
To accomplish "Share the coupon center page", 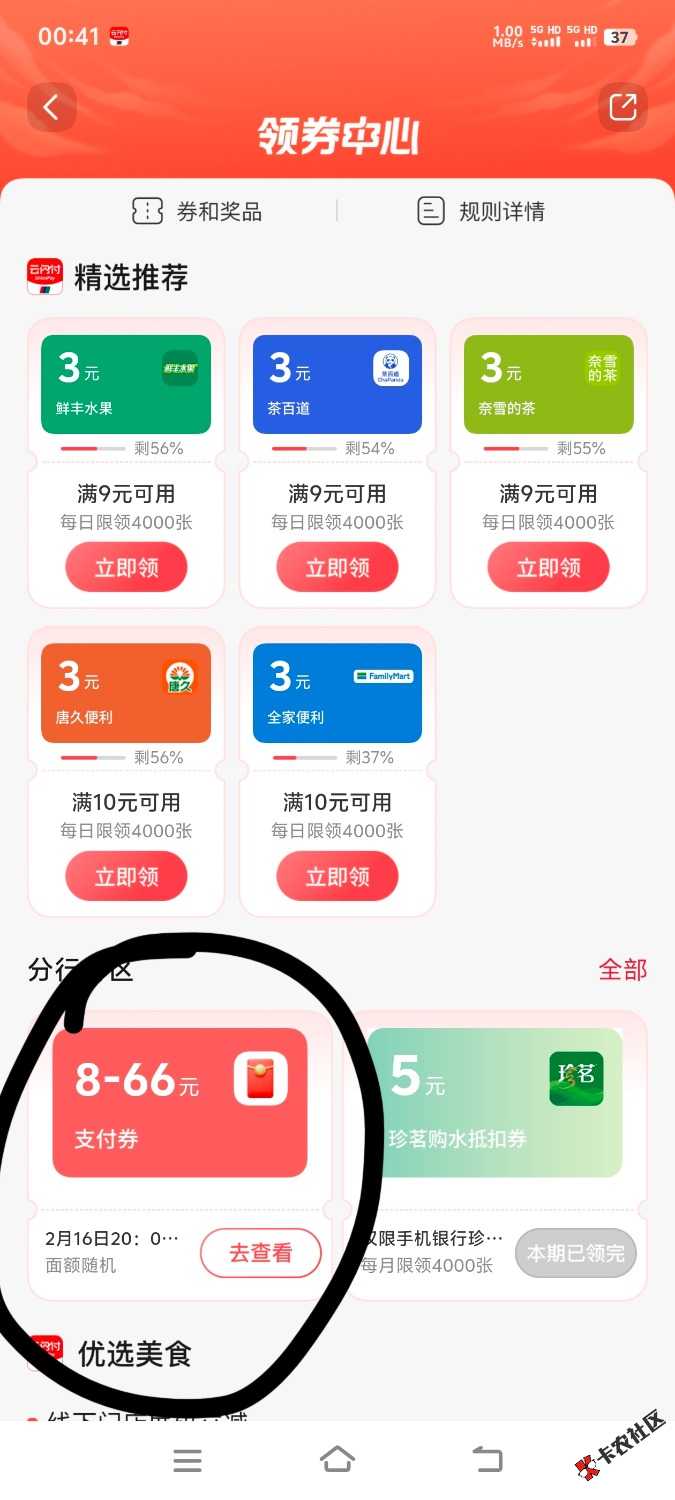I will coord(622,107).
